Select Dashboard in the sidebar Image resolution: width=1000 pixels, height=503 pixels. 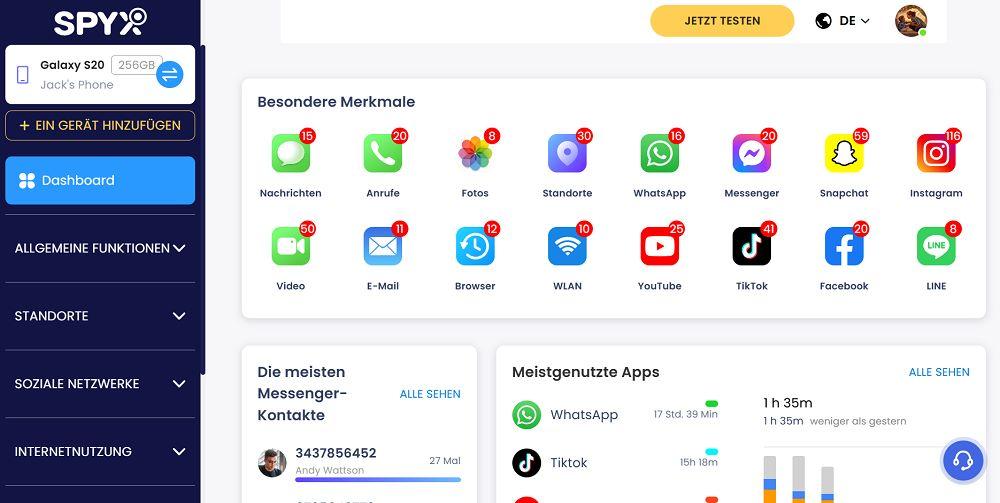pyautogui.click(x=100, y=181)
